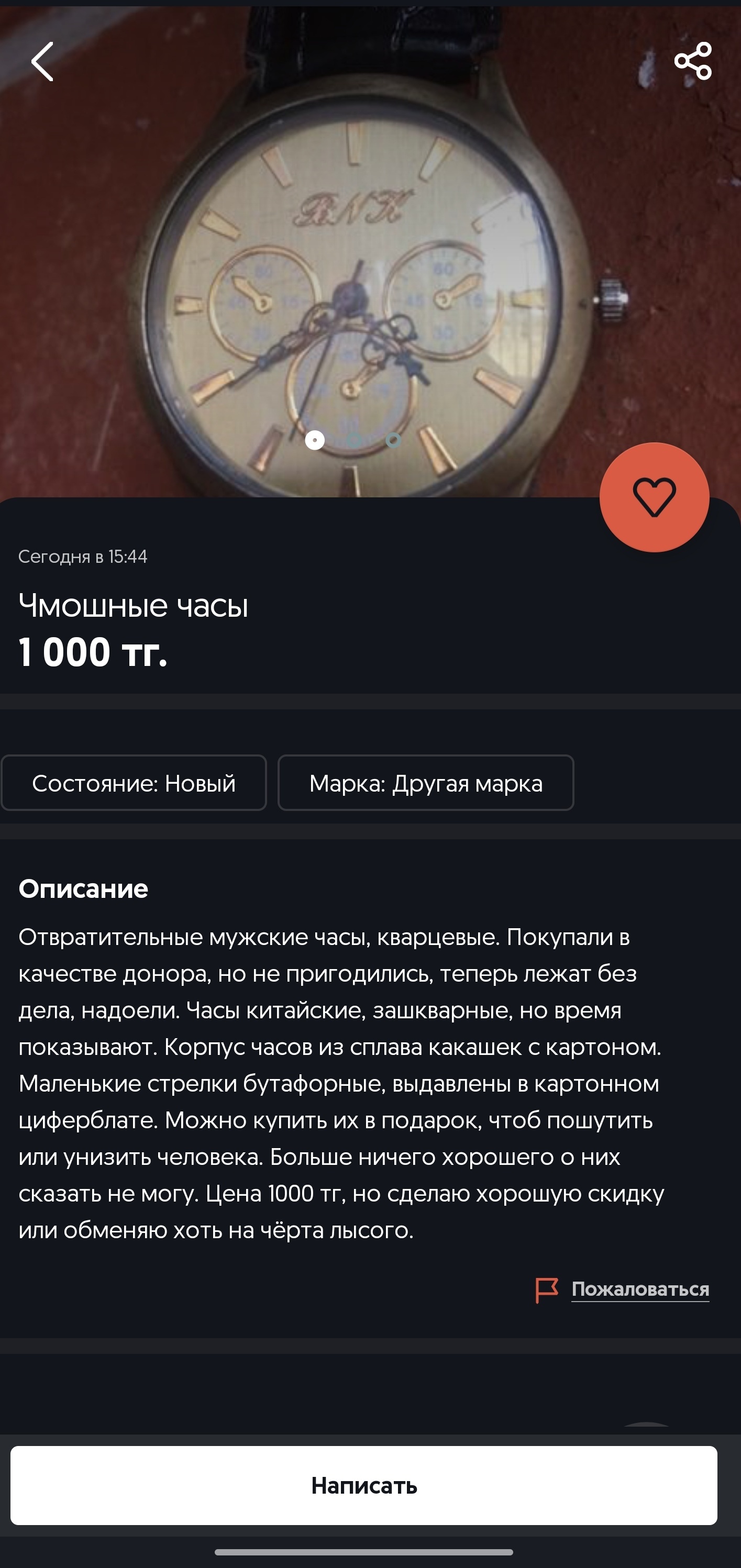Select the Марка: Другая марка chip
Image resolution: width=741 pixels, height=1568 pixels.
coord(426,783)
